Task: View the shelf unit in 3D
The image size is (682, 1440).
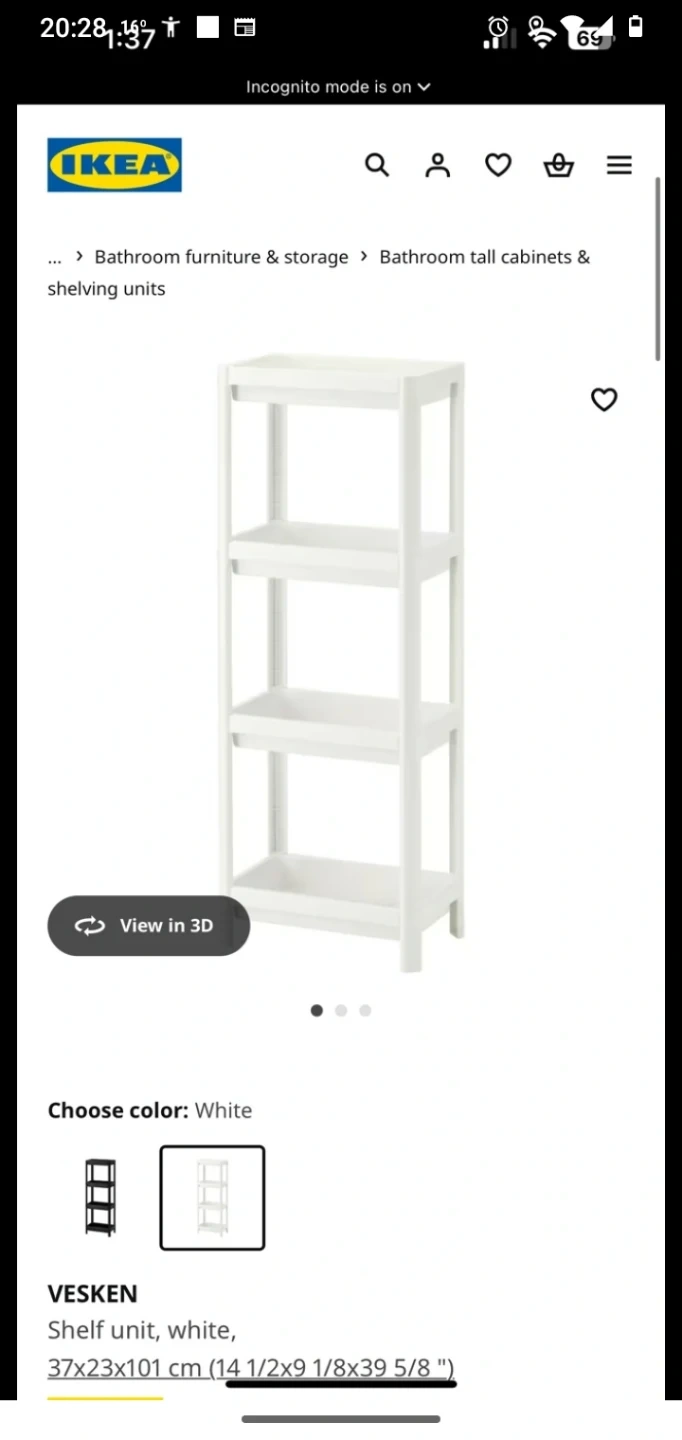Action: click(148, 926)
